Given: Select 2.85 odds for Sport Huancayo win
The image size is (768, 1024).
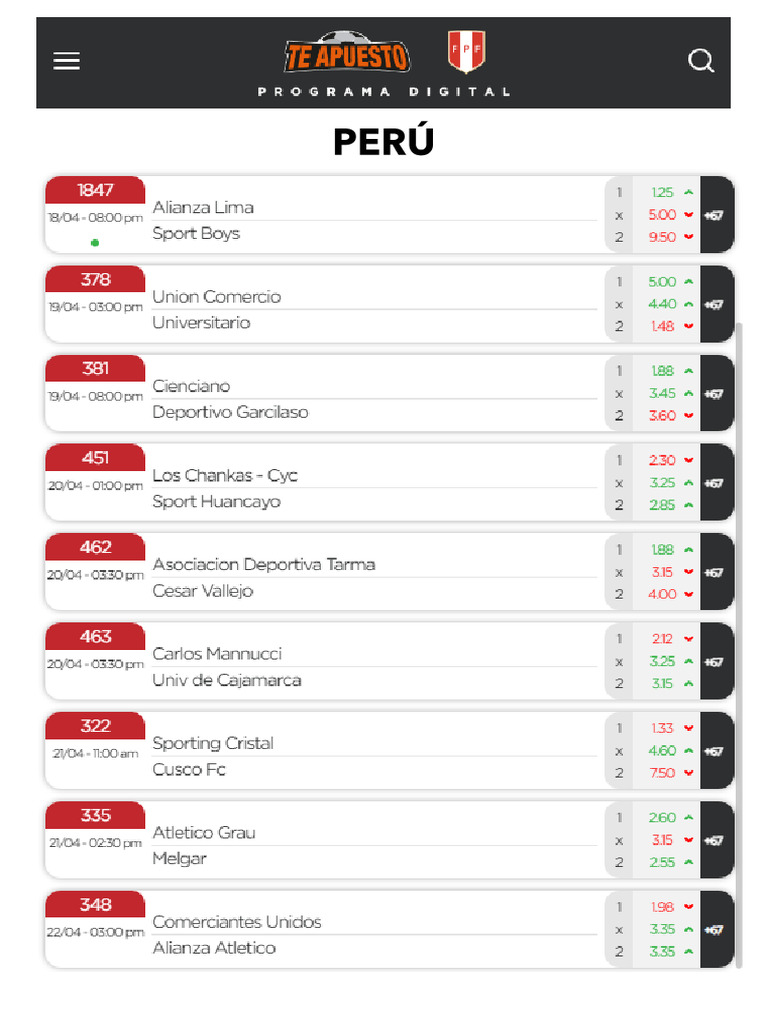Looking at the screenshot, I should pos(667,505).
